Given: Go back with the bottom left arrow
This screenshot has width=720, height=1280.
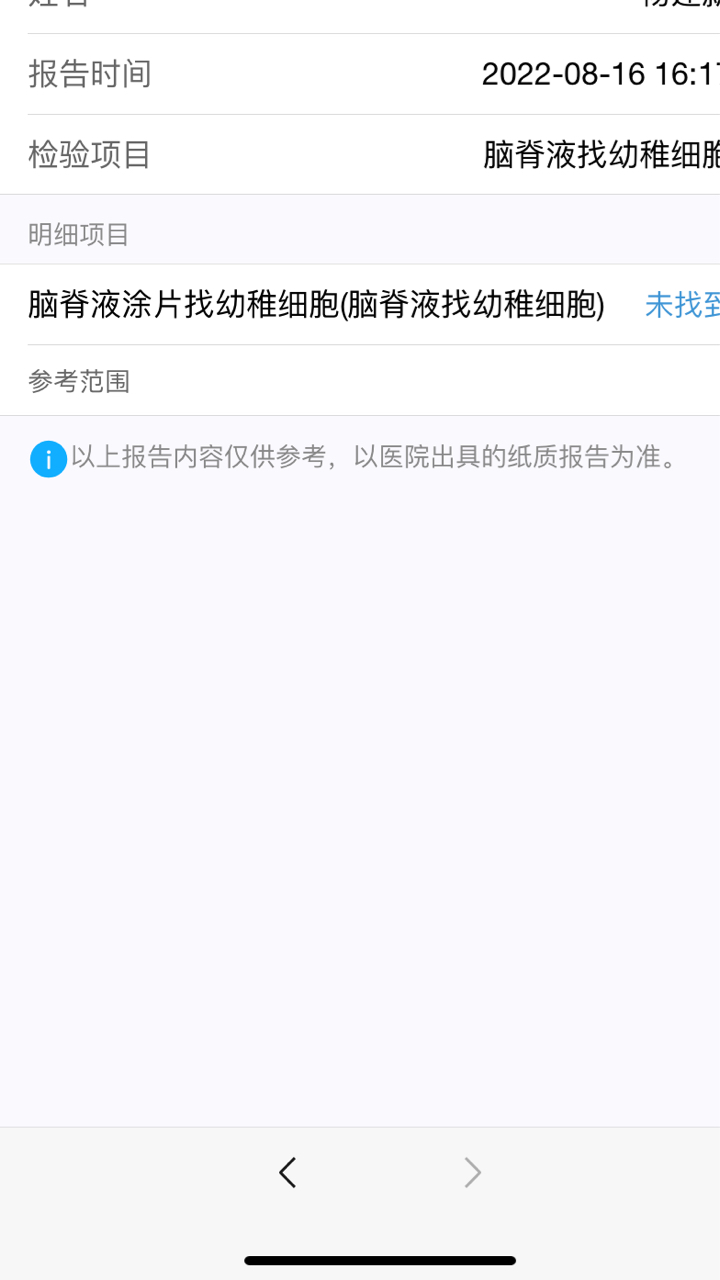Looking at the screenshot, I should (x=288, y=1172).
